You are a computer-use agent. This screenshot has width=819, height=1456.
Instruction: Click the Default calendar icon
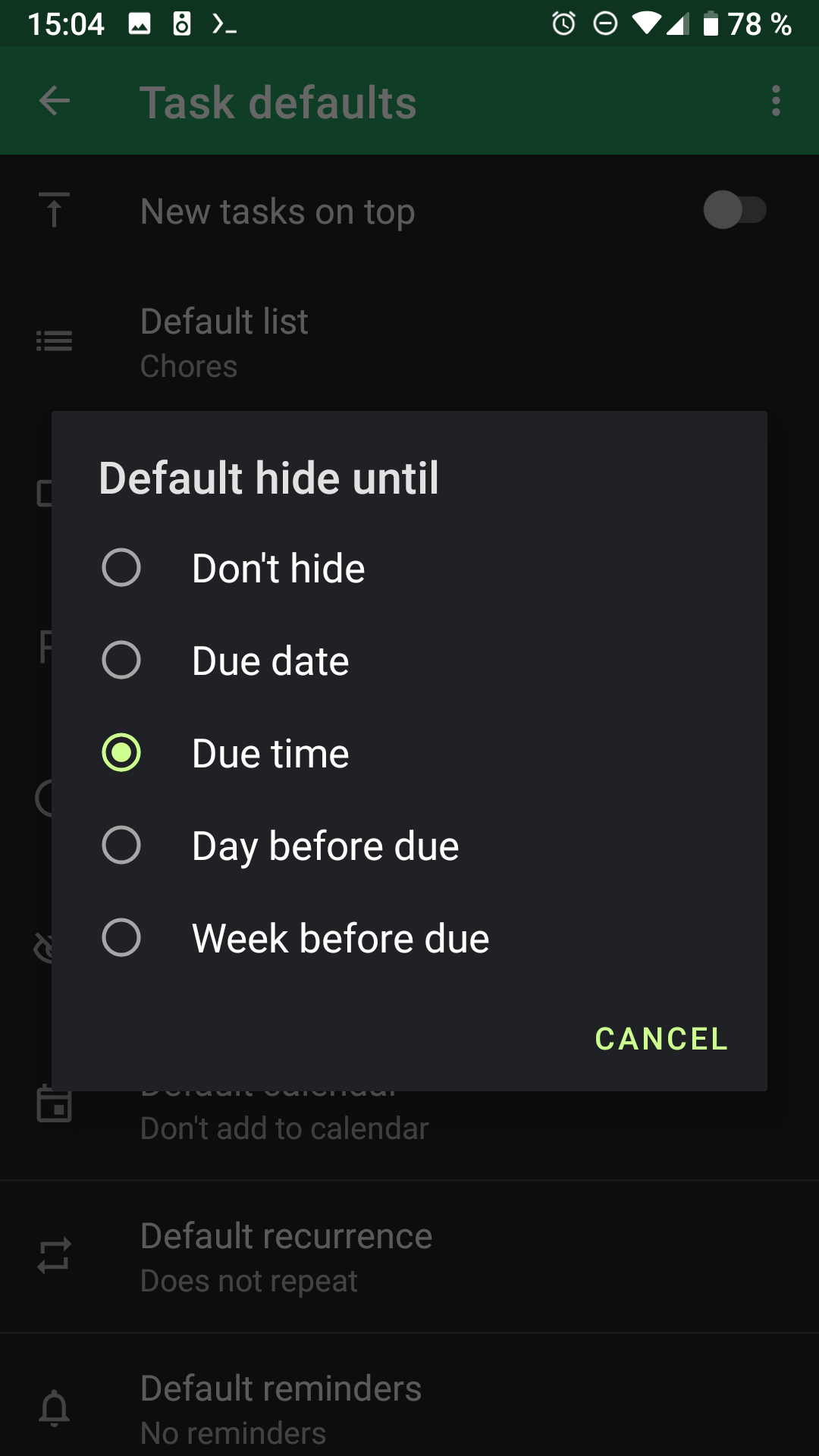pyautogui.click(x=54, y=1107)
